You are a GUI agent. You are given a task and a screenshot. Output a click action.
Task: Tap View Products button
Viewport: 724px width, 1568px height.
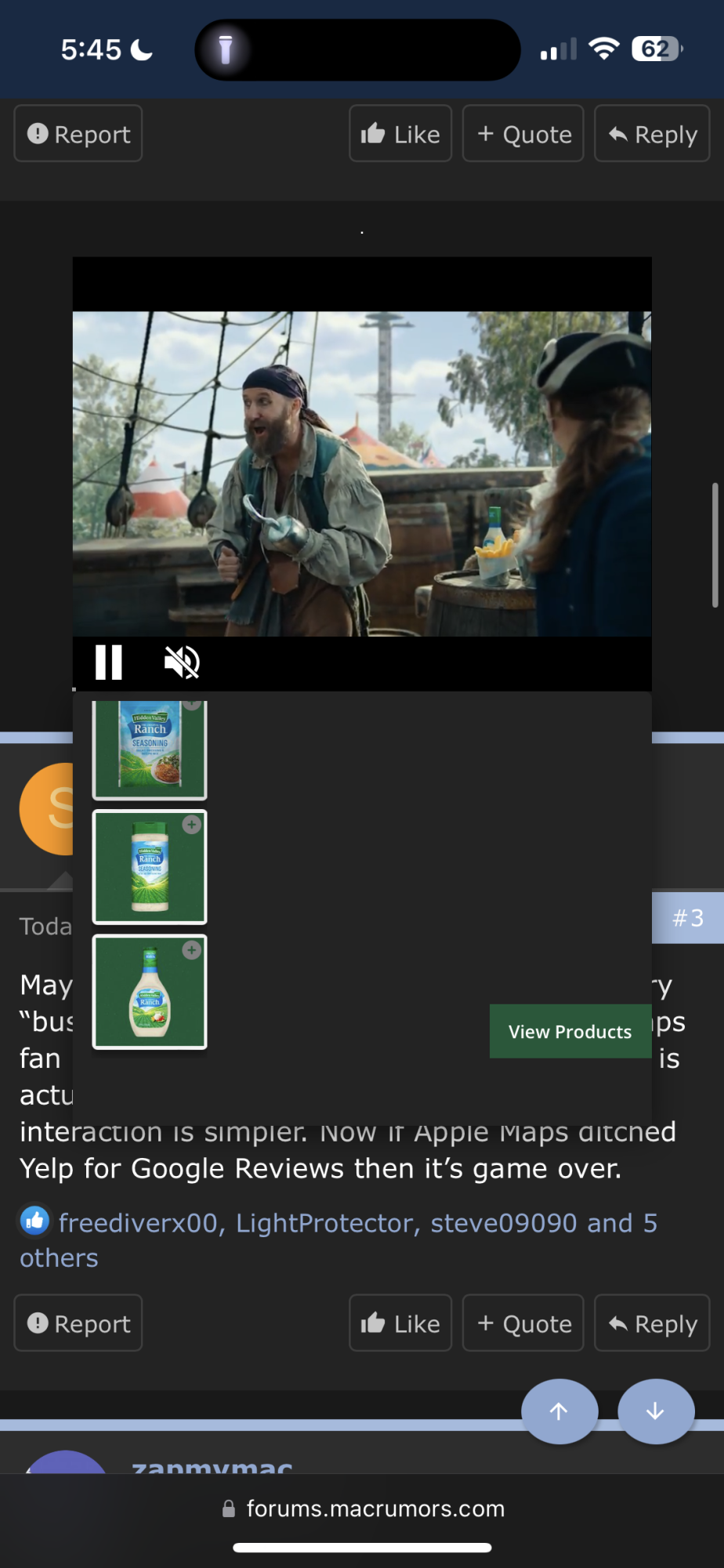coord(570,1032)
